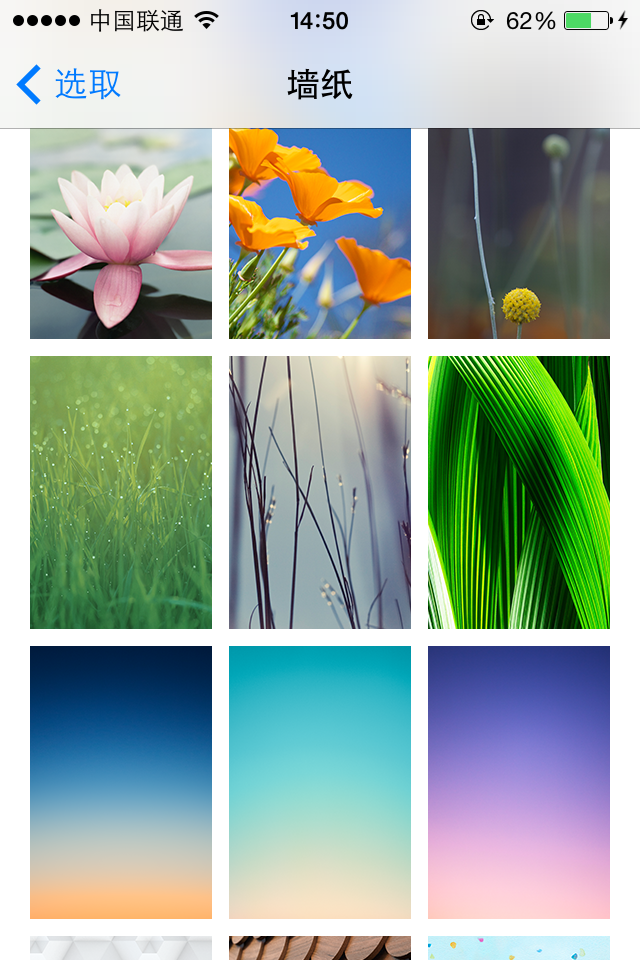Screen dimensions: 640x960
Task: Select the teal-to-cream gradient wallpaper
Action: tap(320, 782)
